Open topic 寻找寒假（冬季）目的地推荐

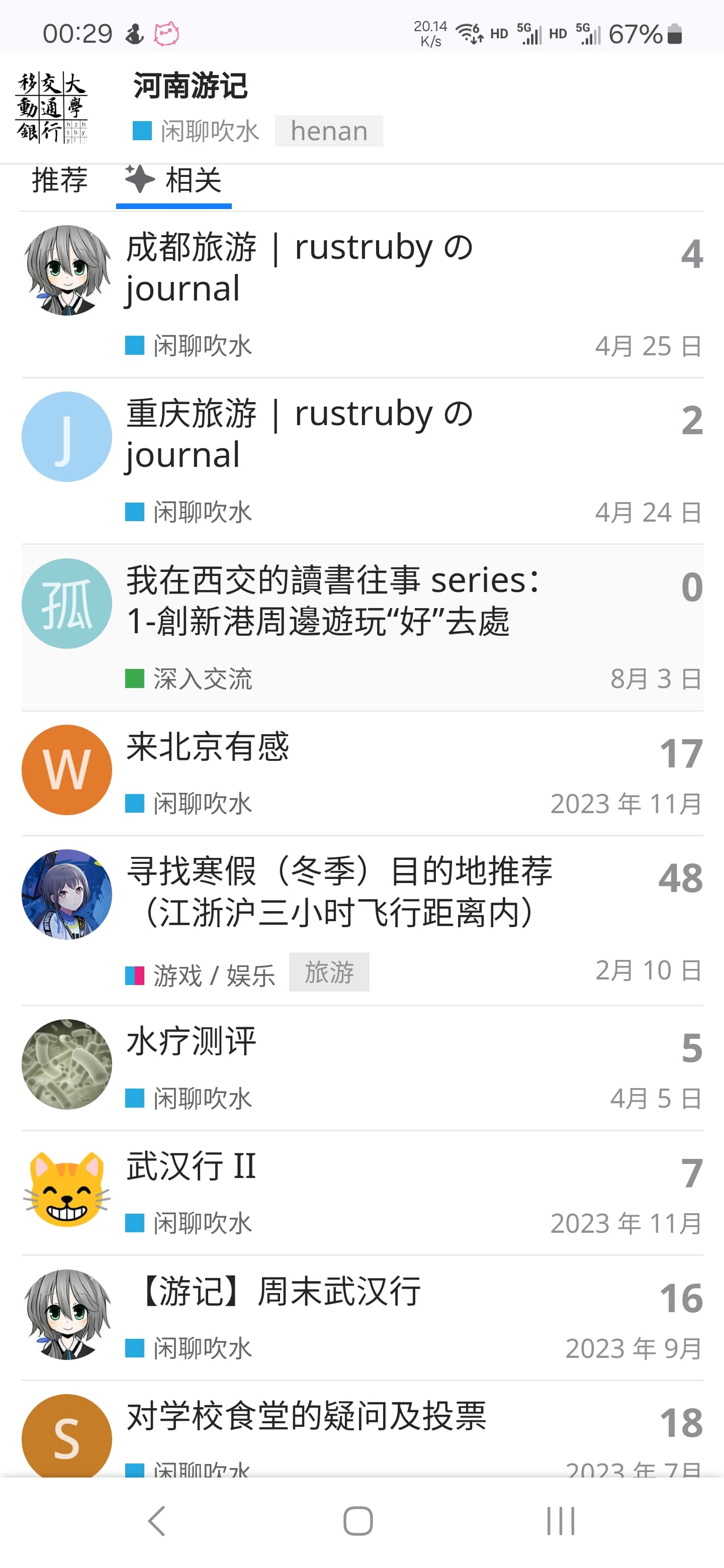tap(340, 892)
